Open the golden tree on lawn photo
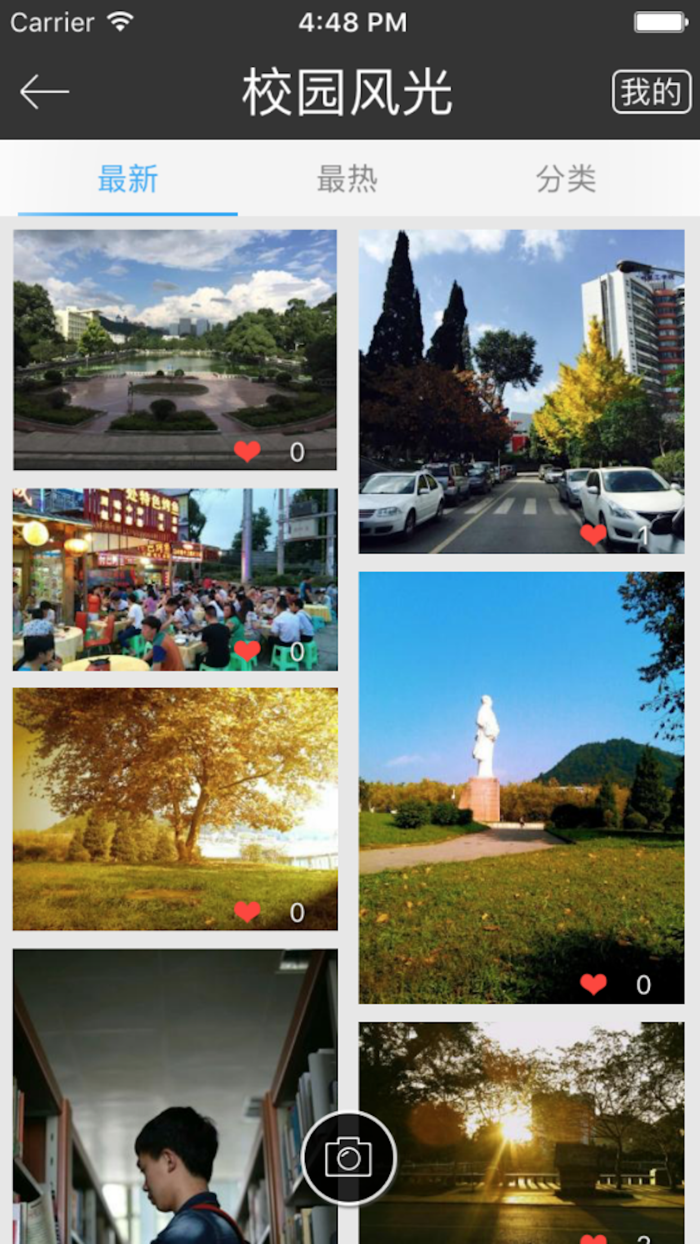700x1244 pixels. (175, 800)
